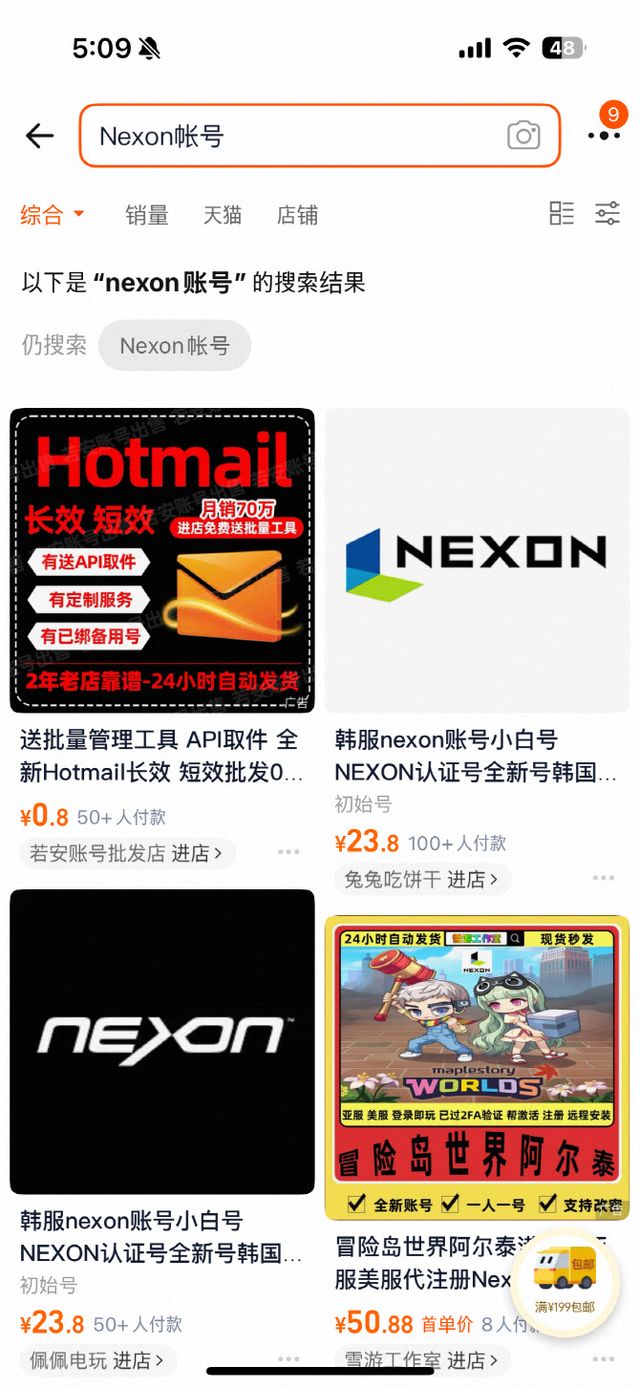The image size is (640, 1388).
Task: Go back using the arrow icon
Action: [40, 136]
